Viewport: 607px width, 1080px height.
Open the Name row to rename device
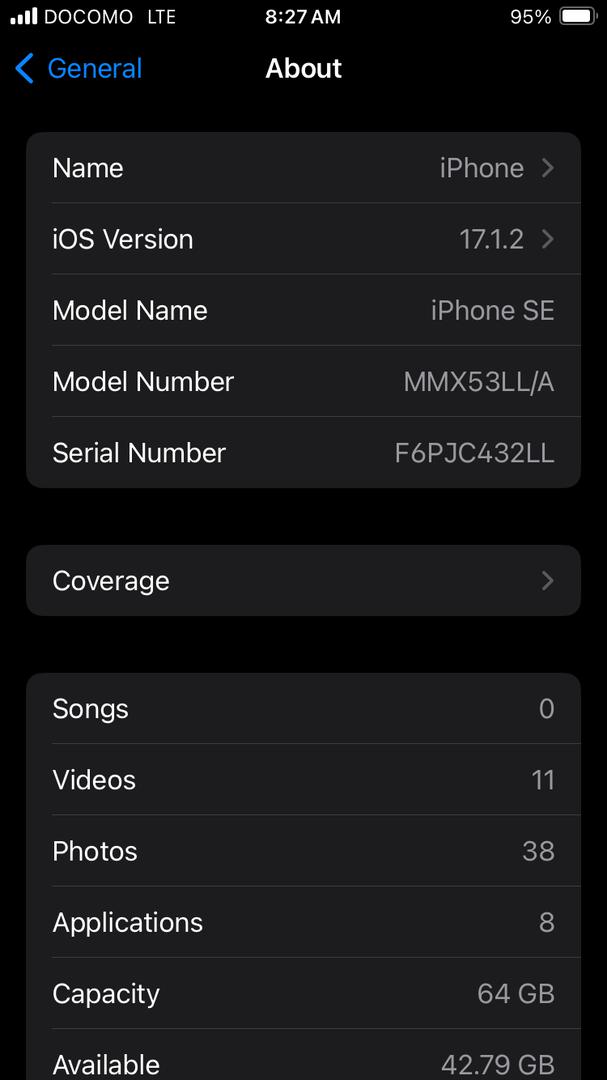pos(303,168)
